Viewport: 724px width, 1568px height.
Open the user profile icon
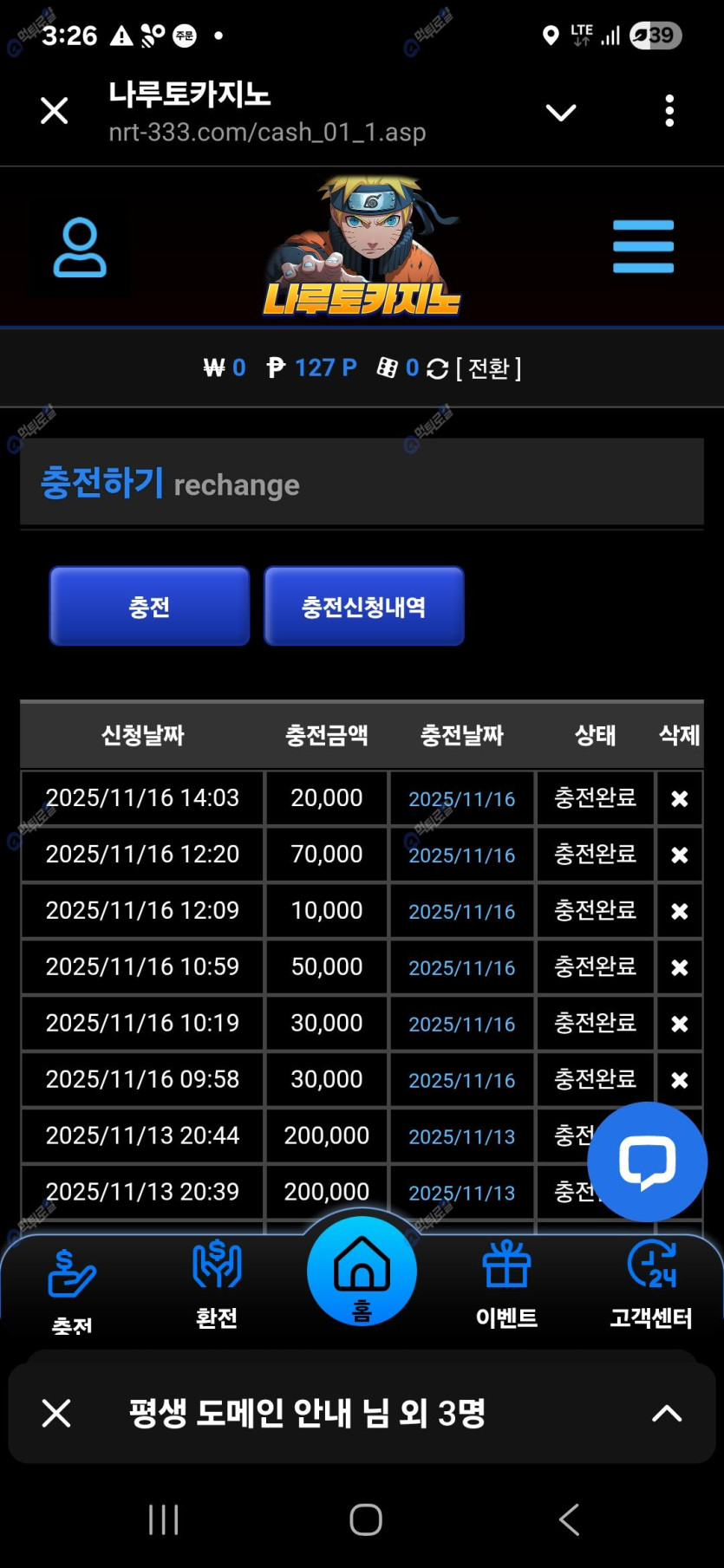coord(80,249)
